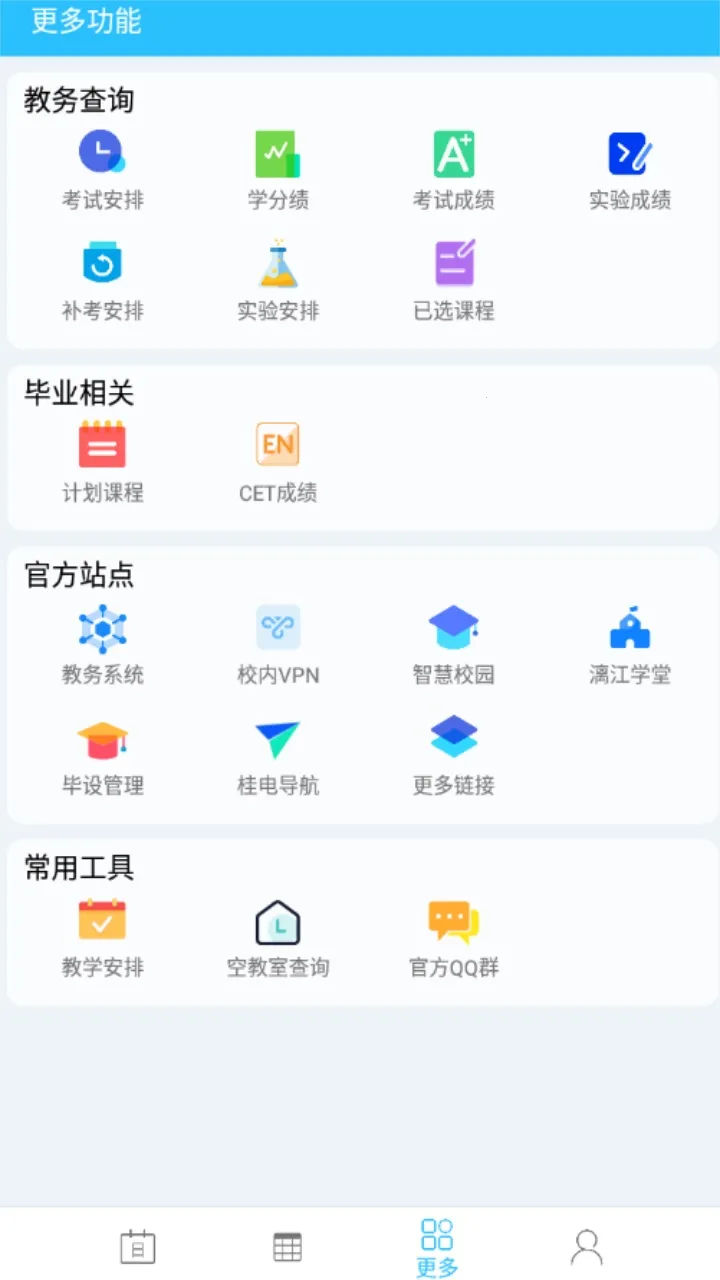Open 毕设管理 thesis management
The image size is (720, 1280).
pos(102,756)
